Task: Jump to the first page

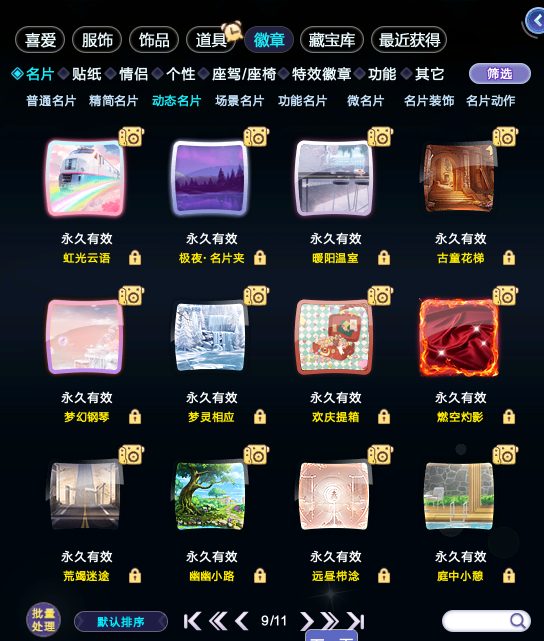Action: pos(192,621)
